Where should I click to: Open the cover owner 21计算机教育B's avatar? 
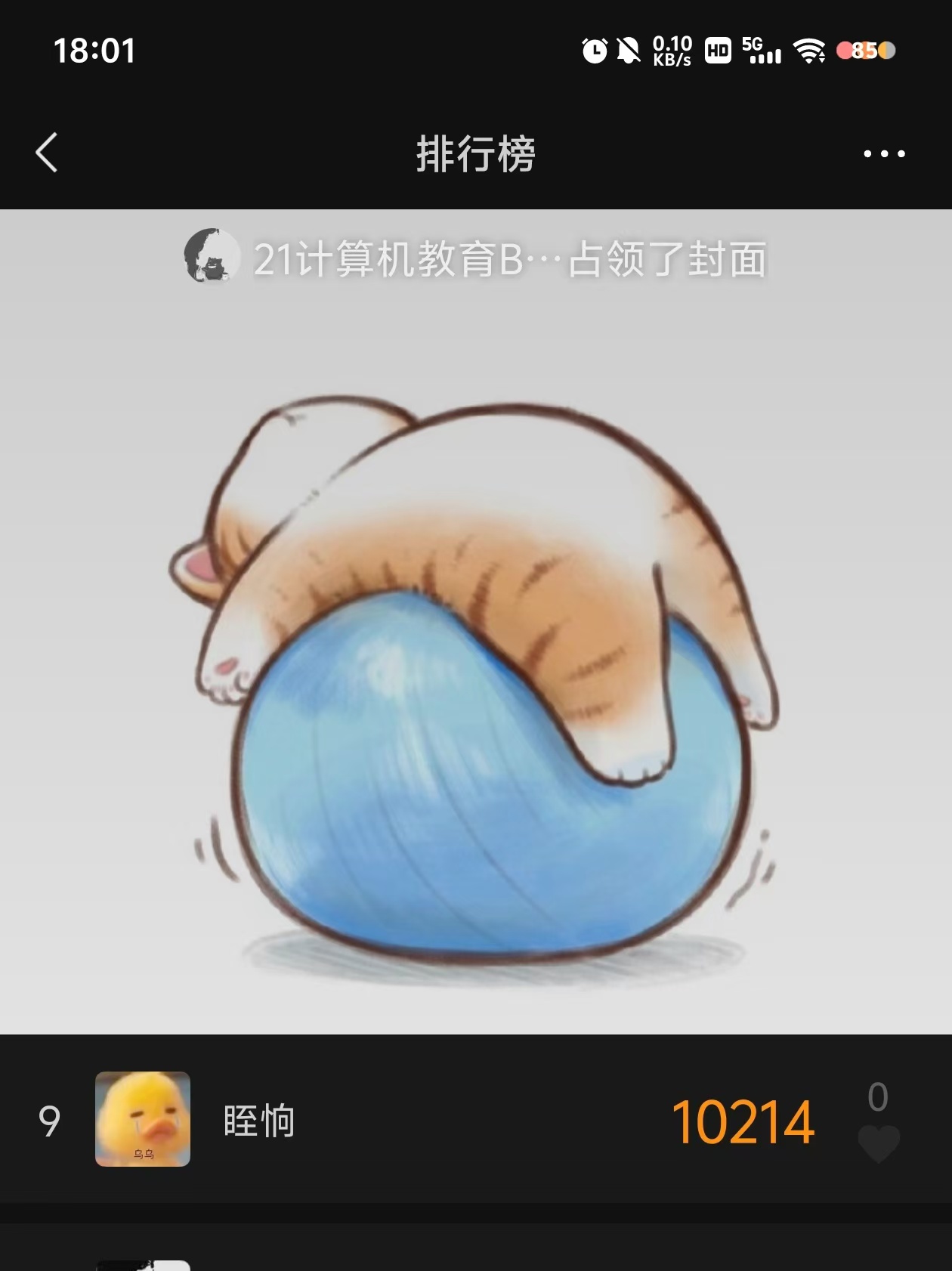212,255
